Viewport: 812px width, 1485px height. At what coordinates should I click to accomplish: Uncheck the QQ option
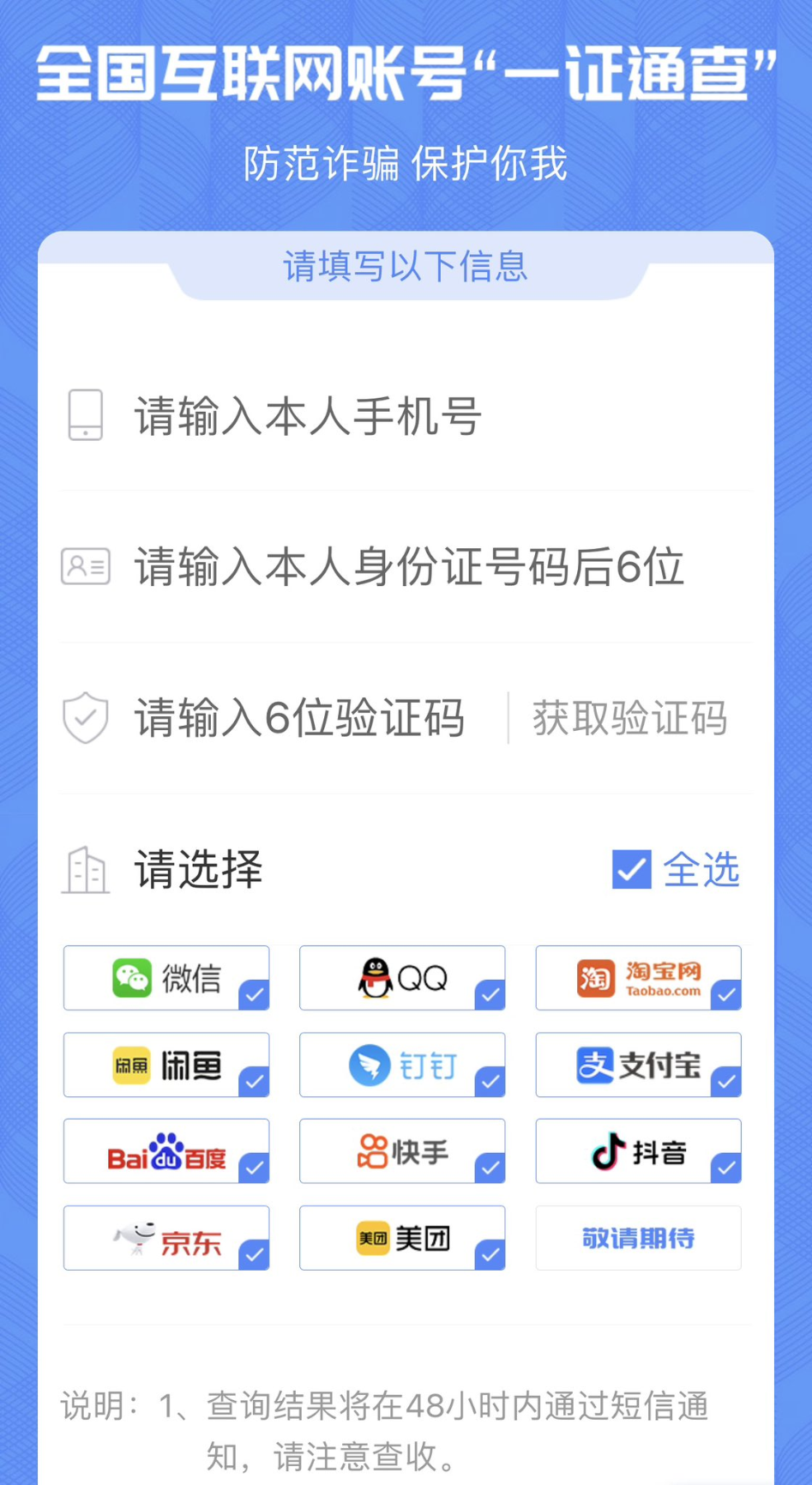tap(402, 978)
